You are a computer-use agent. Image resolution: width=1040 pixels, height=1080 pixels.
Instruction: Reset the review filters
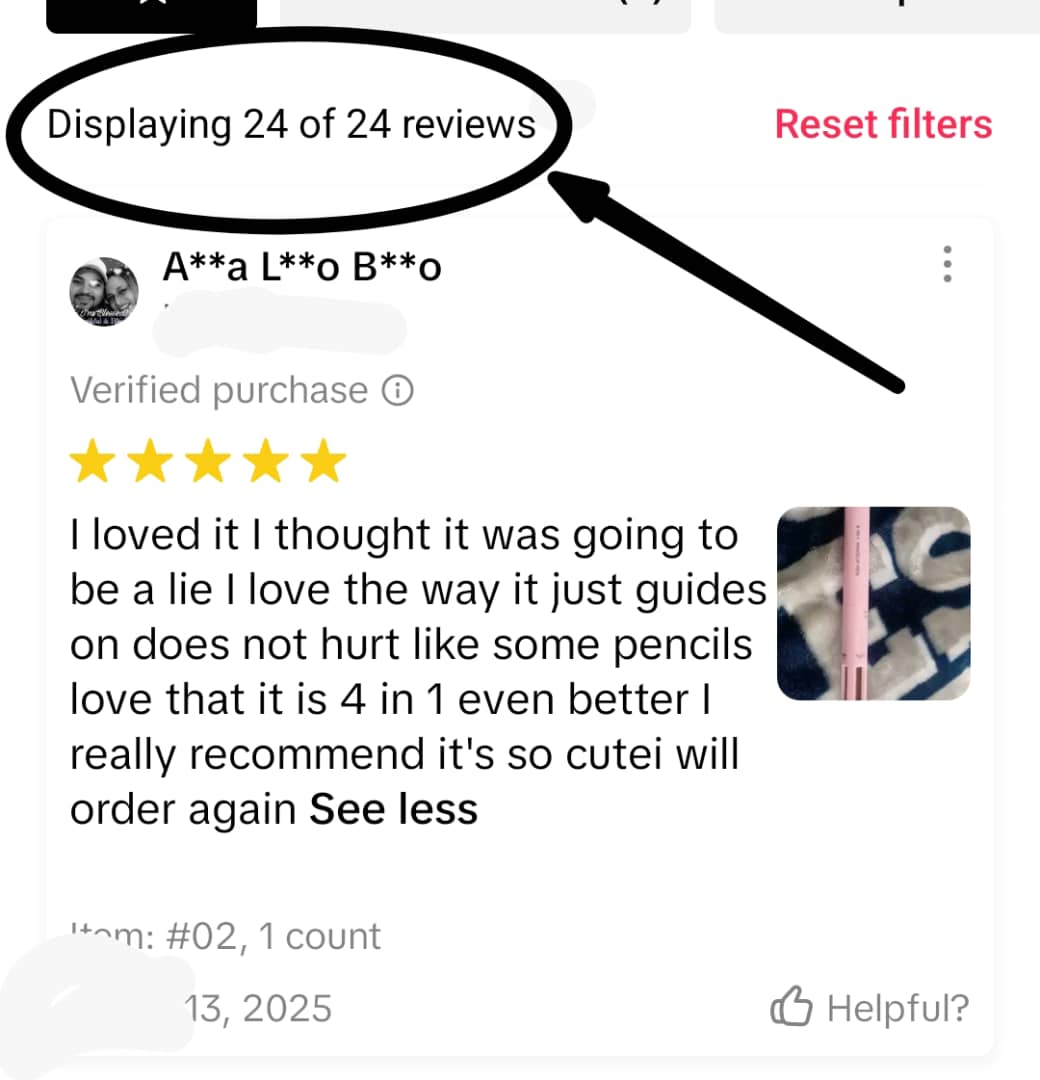883,124
